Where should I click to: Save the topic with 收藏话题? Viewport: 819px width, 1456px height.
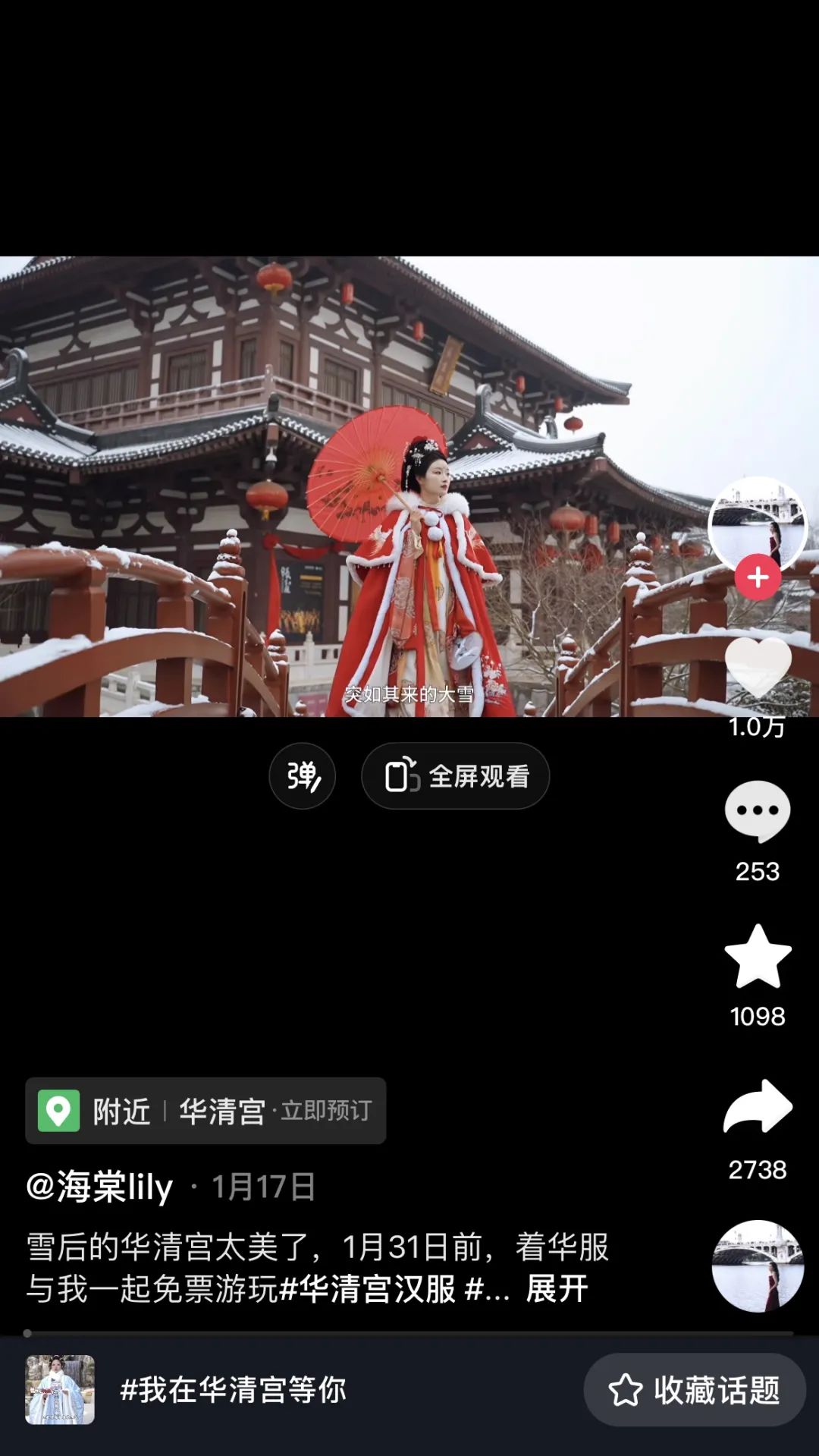click(x=694, y=1390)
